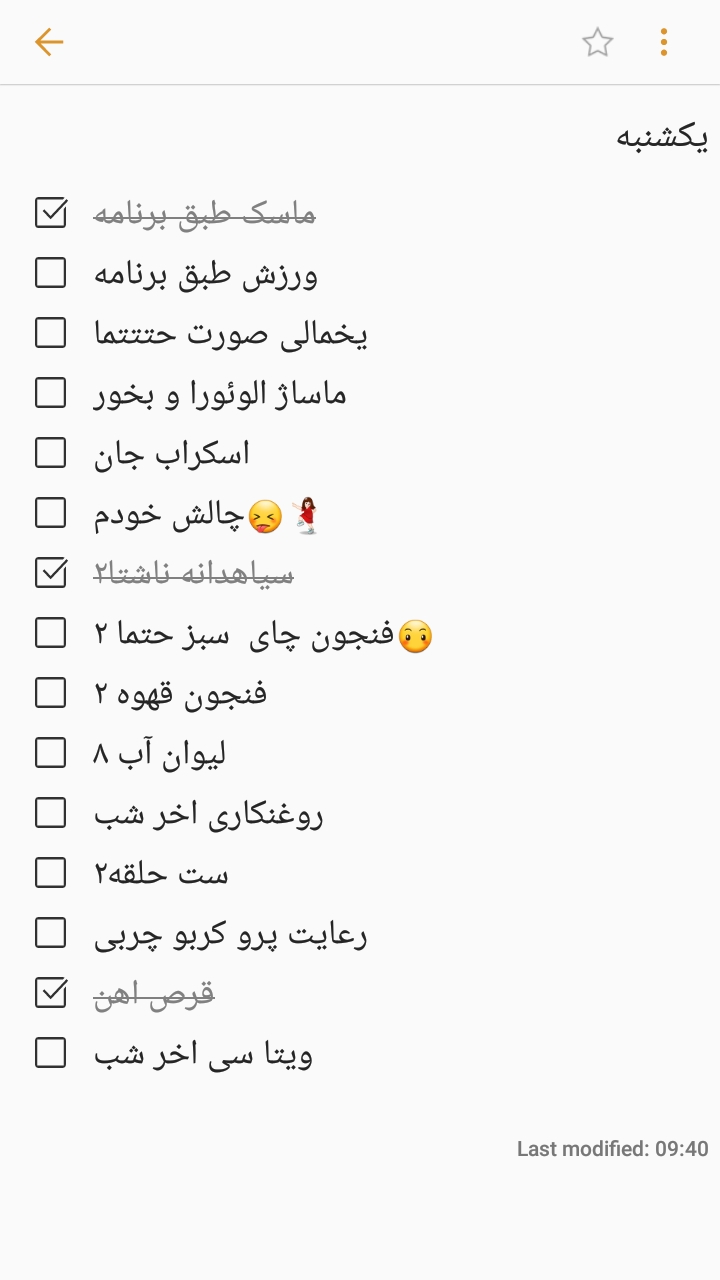Uncheck the سیاهدانه ناشتا item
The width and height of the screenshot is (720, 1280).
point(51,573)
